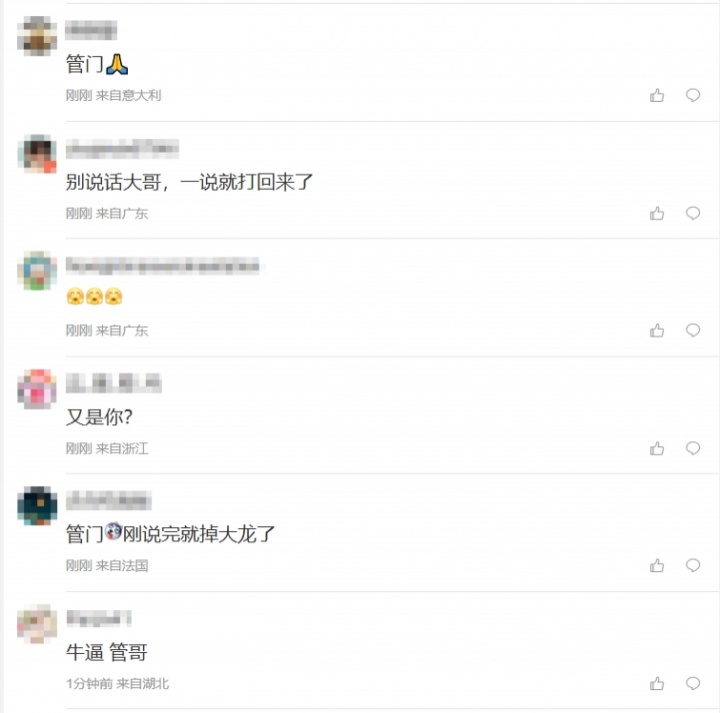Viewport: 720px width, 713px height.
Task: Open avatar of the '牛逼 管哥' commenter
Action: click(37, 624)
